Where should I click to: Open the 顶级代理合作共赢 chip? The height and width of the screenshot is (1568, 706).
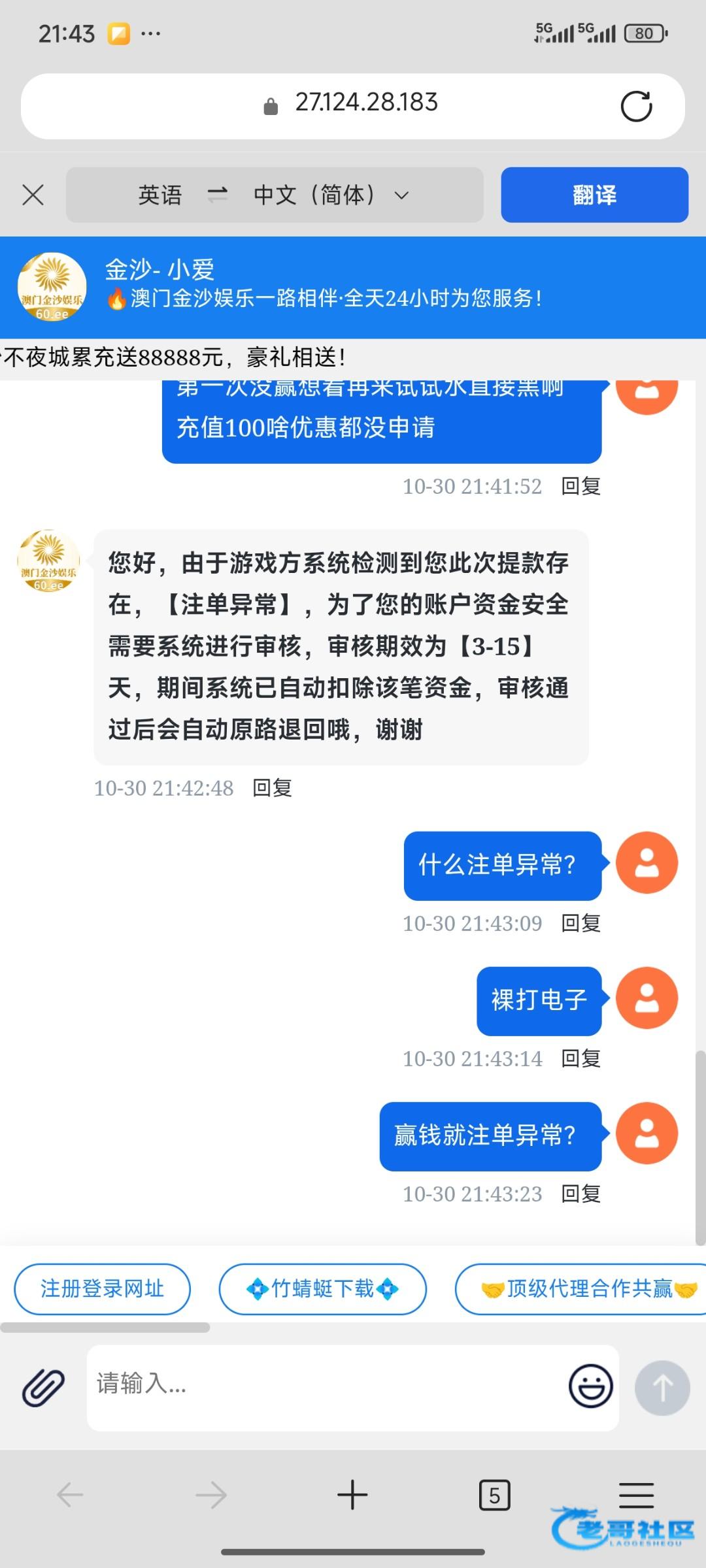588,1289
